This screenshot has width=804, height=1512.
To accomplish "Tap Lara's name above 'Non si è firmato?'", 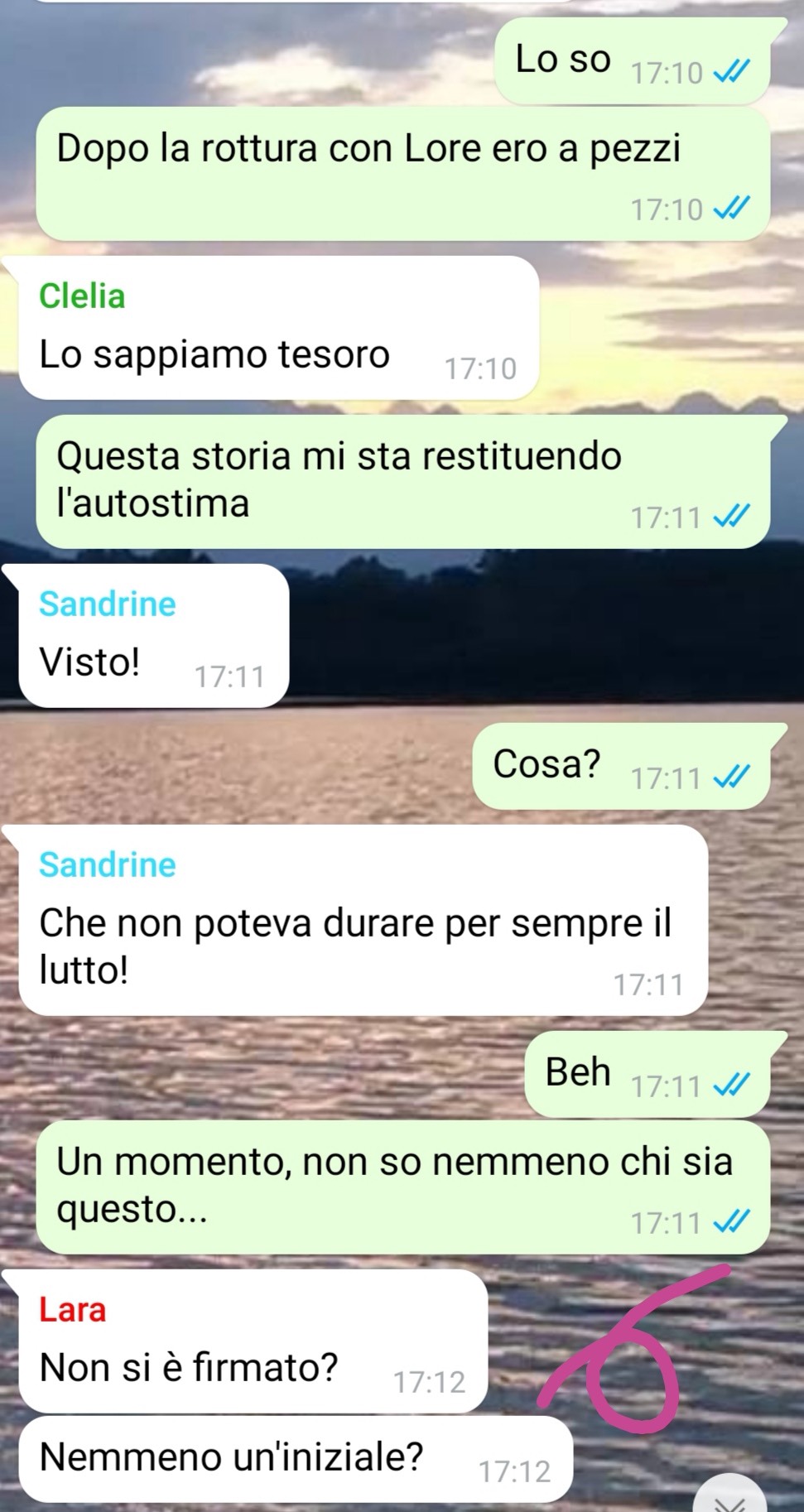I will tap(72, 1309).
